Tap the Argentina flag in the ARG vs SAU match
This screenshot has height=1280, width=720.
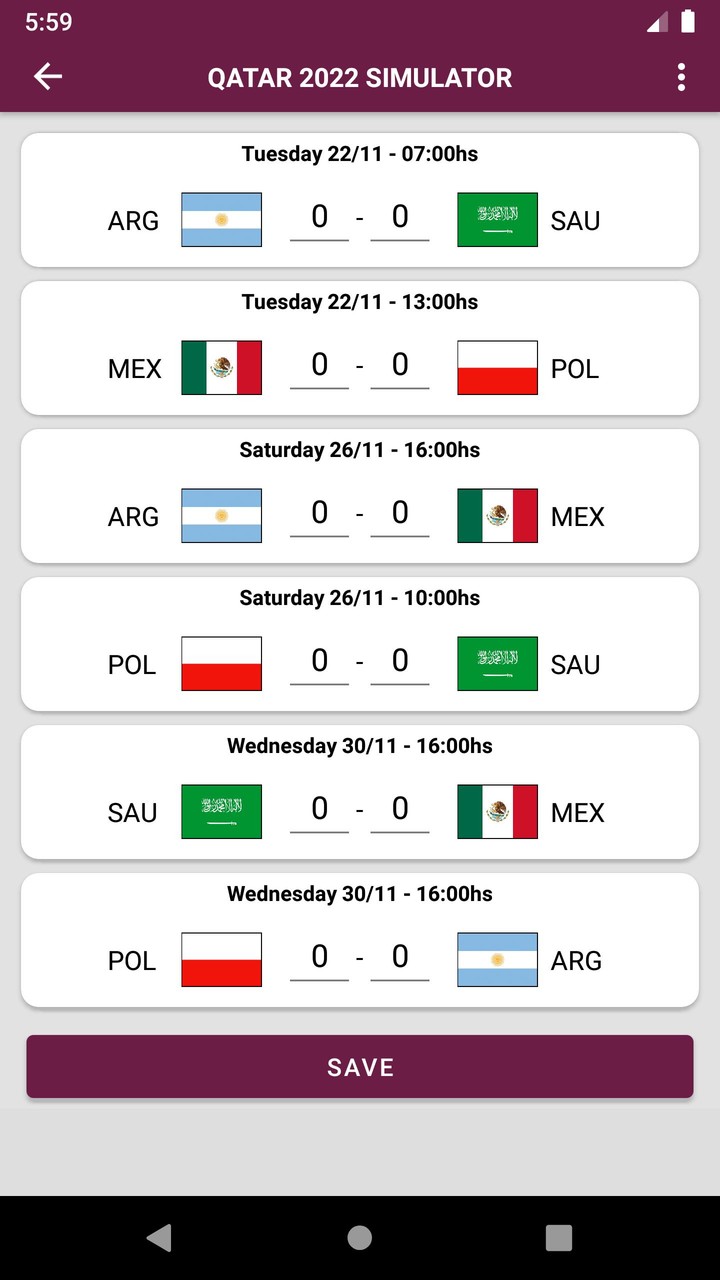221,219
